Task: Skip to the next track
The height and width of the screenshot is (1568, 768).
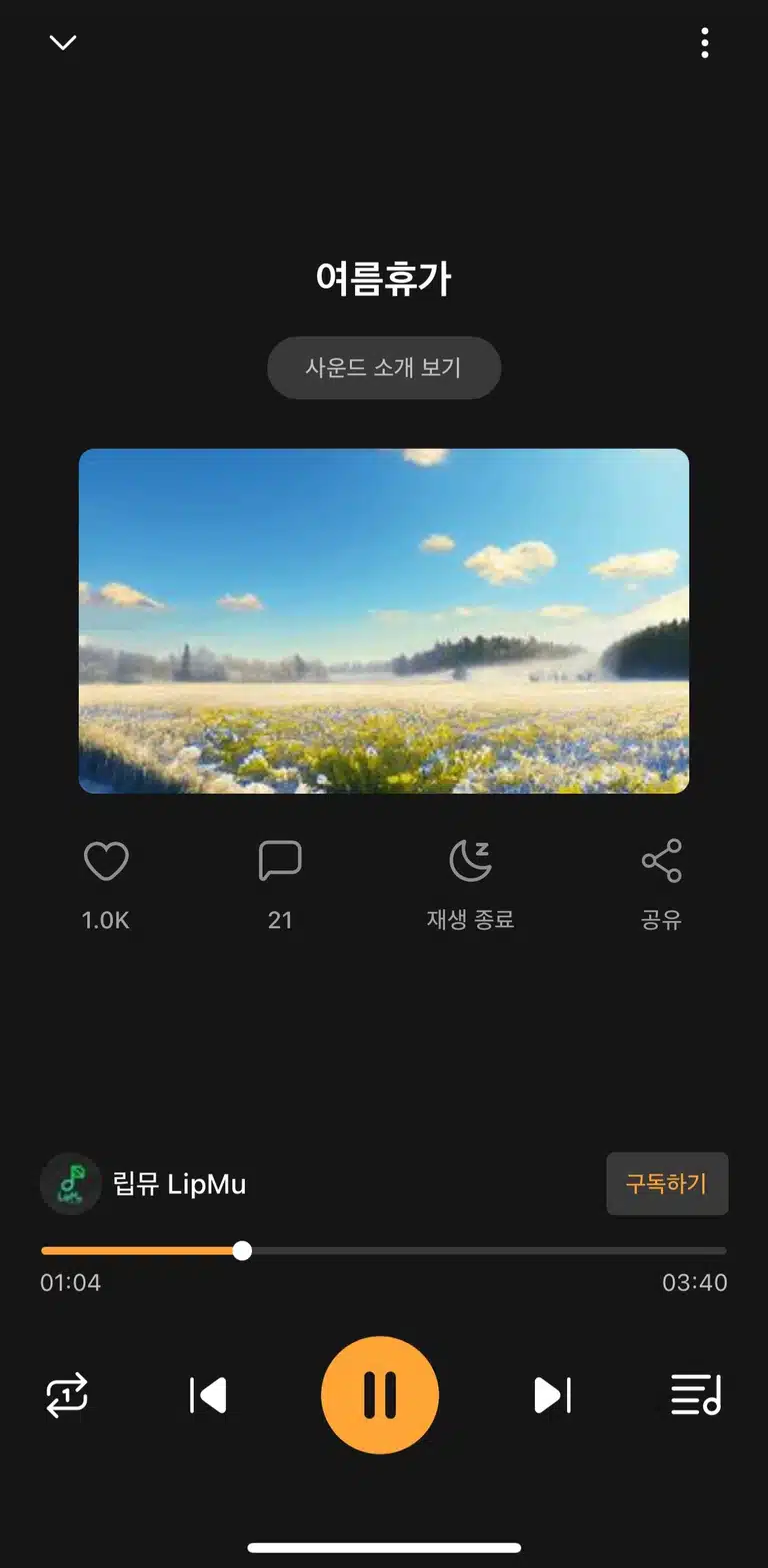Action: tap(552, 1395)
